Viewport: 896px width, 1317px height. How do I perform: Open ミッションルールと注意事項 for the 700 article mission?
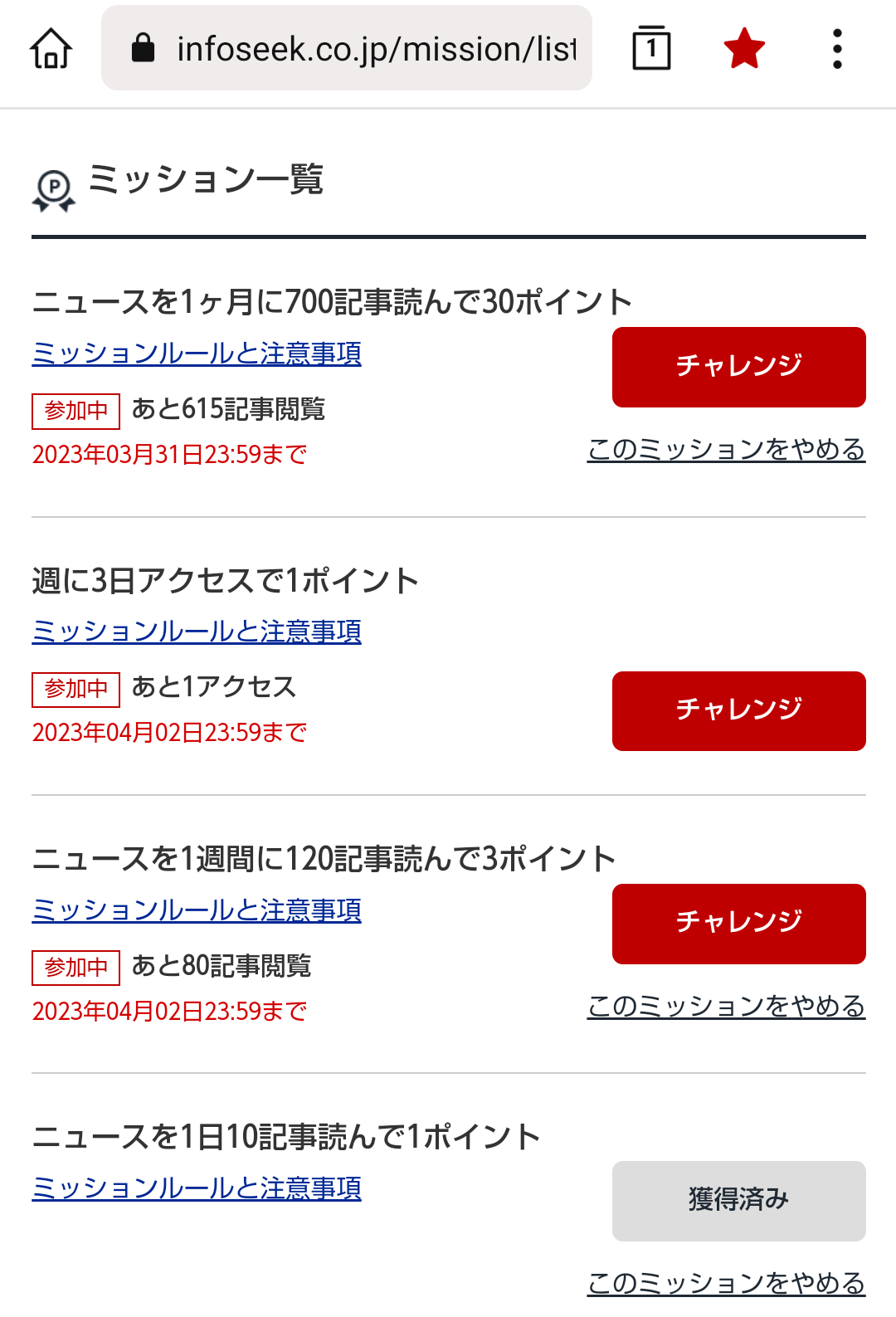(x=197, y=354)
